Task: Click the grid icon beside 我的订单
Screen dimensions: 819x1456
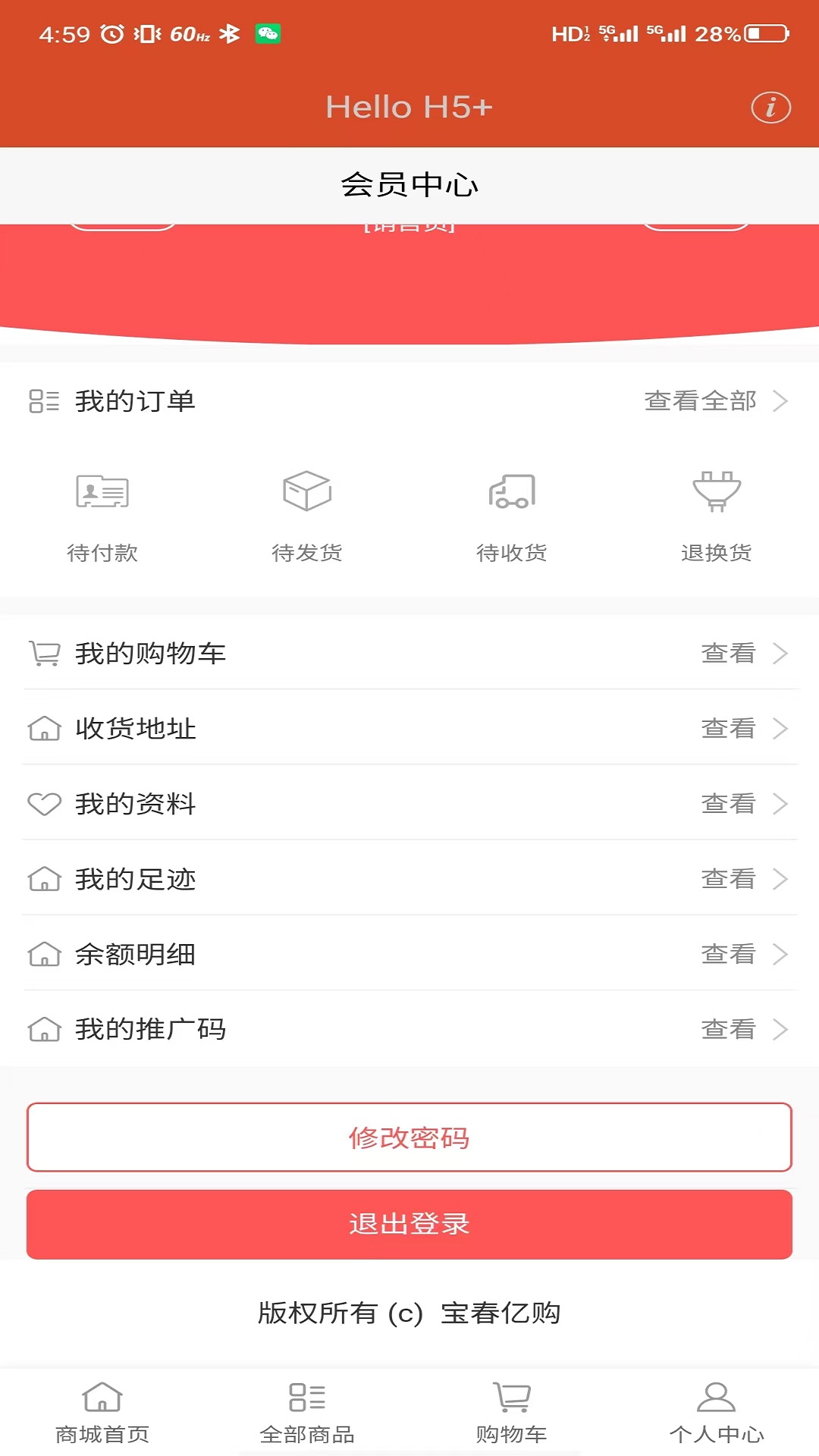Action: coord(43,402)
